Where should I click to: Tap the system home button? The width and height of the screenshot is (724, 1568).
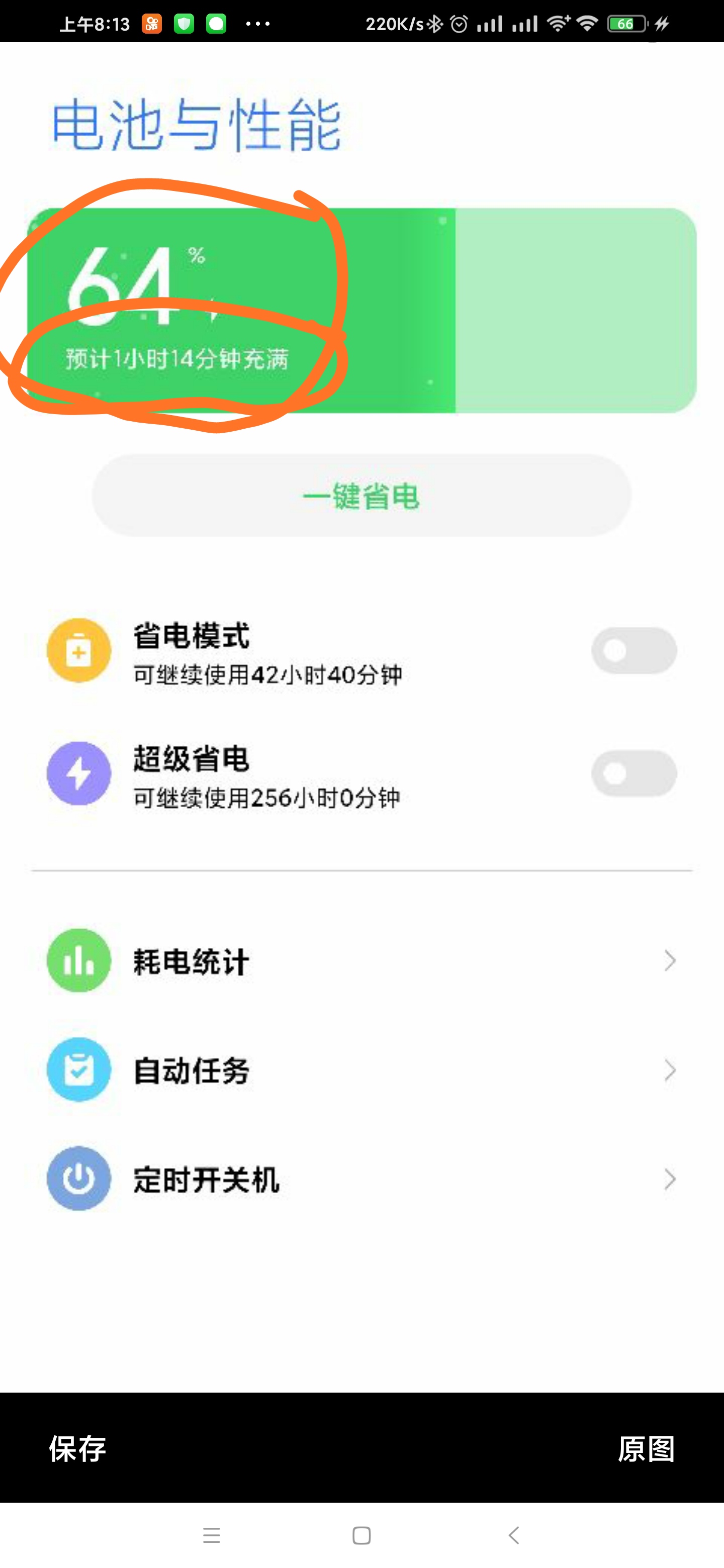pyautogui.click(x=361, y=1535)
